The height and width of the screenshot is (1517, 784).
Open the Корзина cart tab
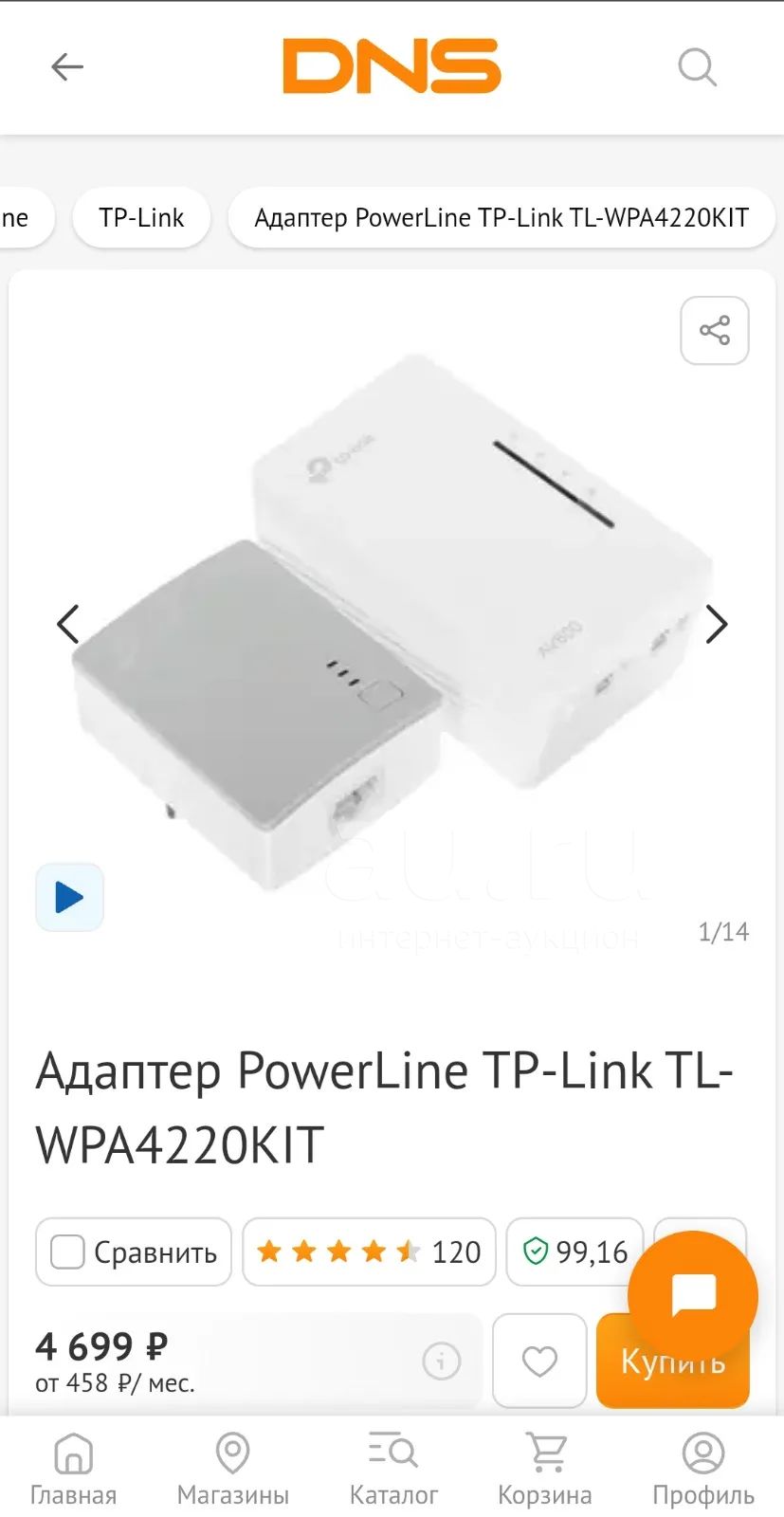point(545,1468)
